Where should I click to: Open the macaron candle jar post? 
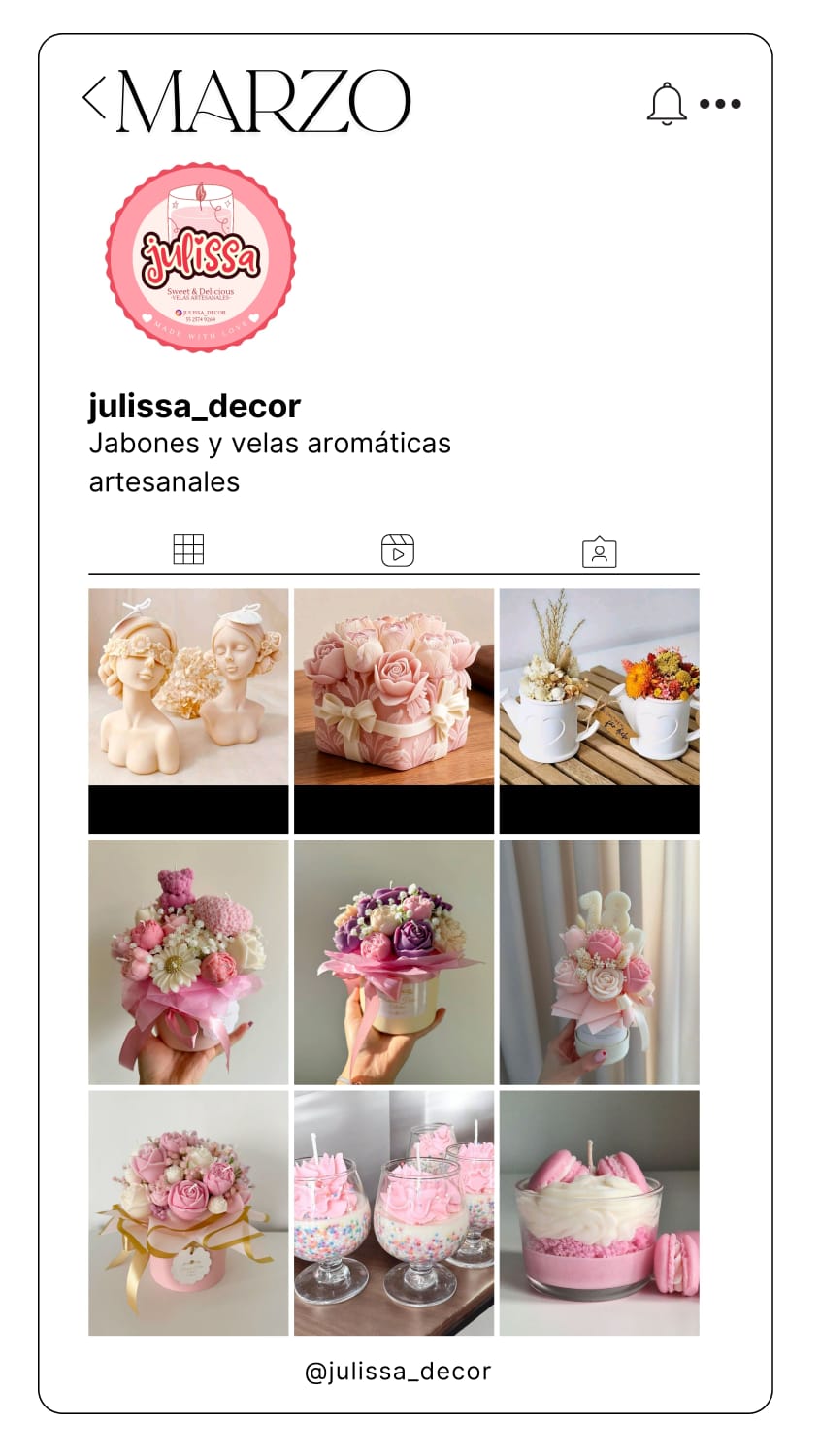click(x=599, y=1213)
